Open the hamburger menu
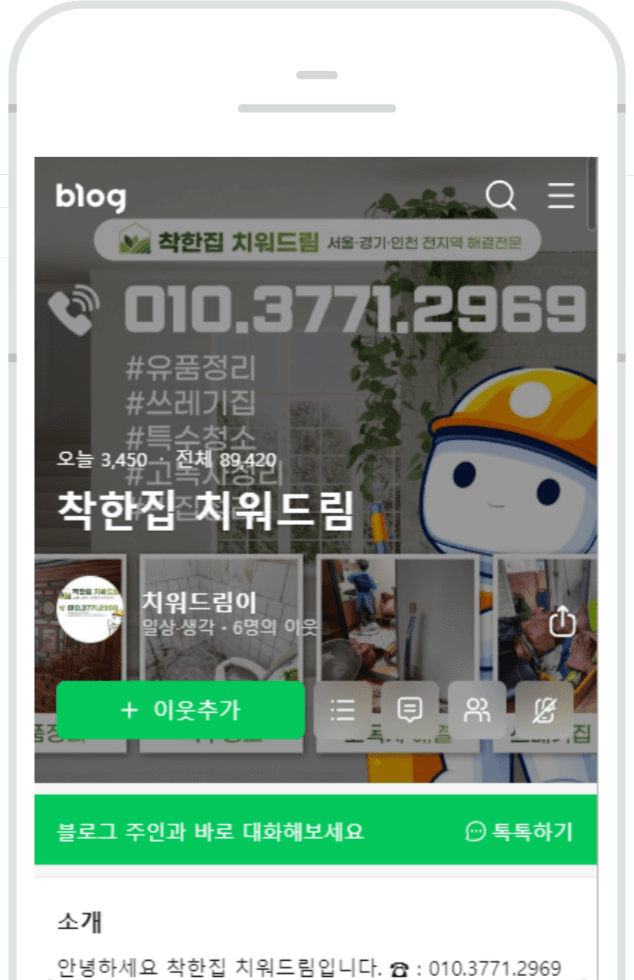The width and height of the screenshot is (634, 980). (561, 195)
